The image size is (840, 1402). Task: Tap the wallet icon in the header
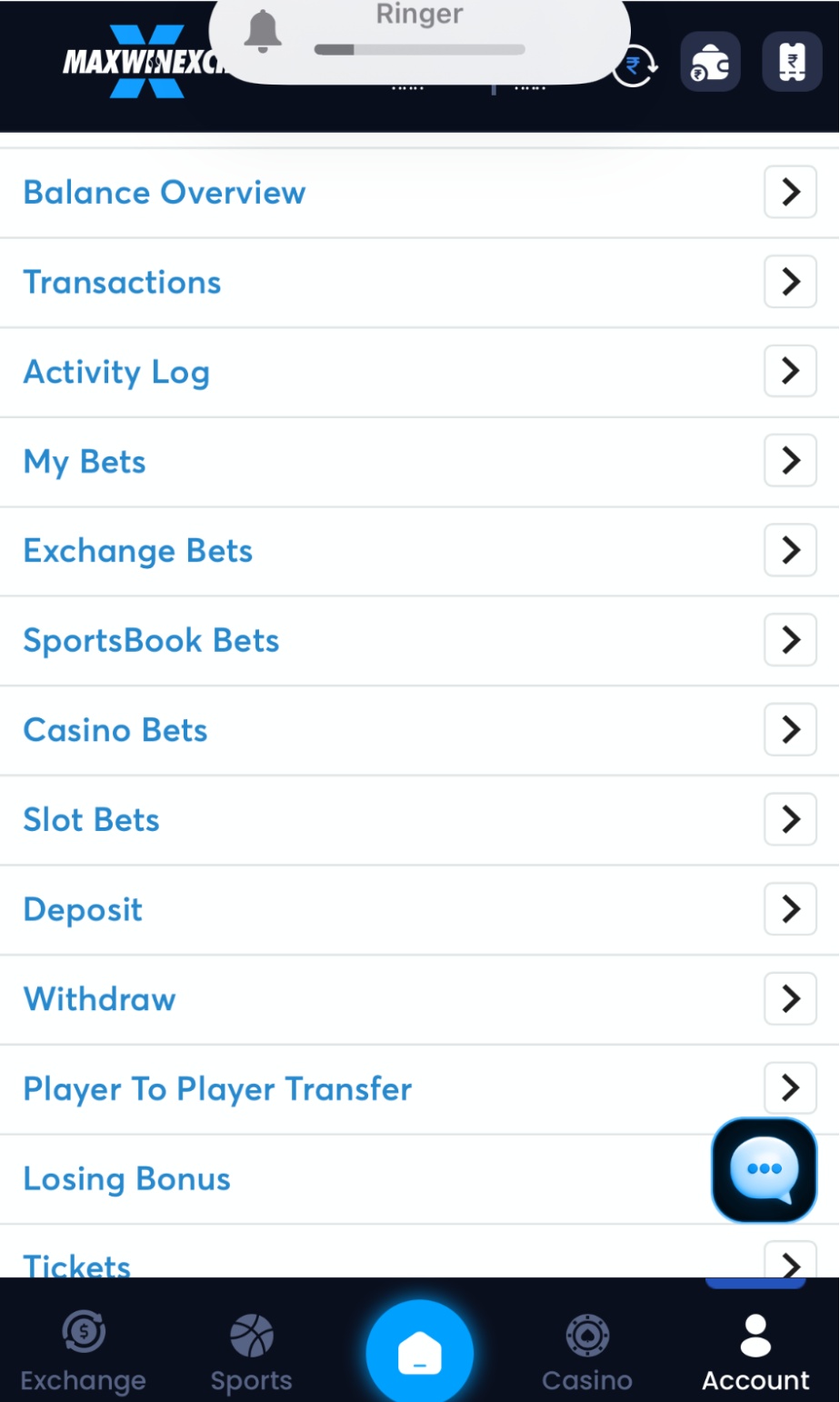point(710,64)
